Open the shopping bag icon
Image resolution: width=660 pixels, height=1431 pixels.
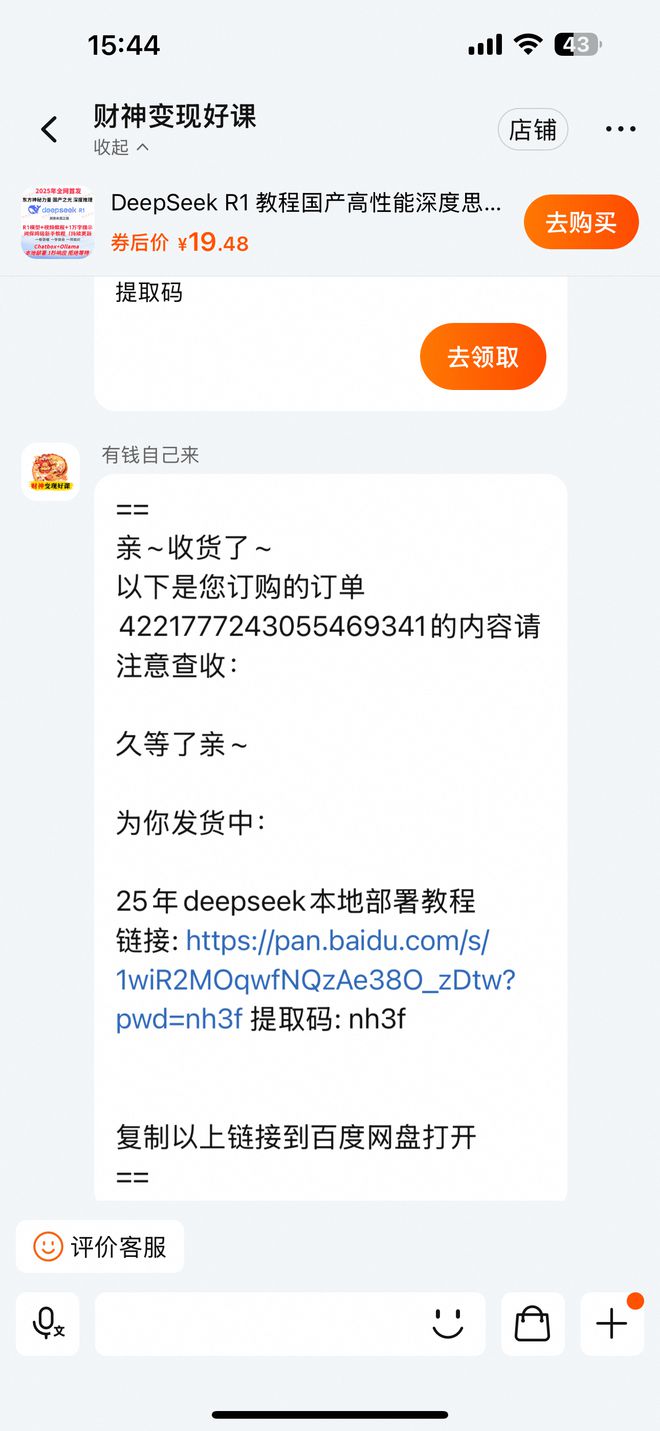[532, 1324]
